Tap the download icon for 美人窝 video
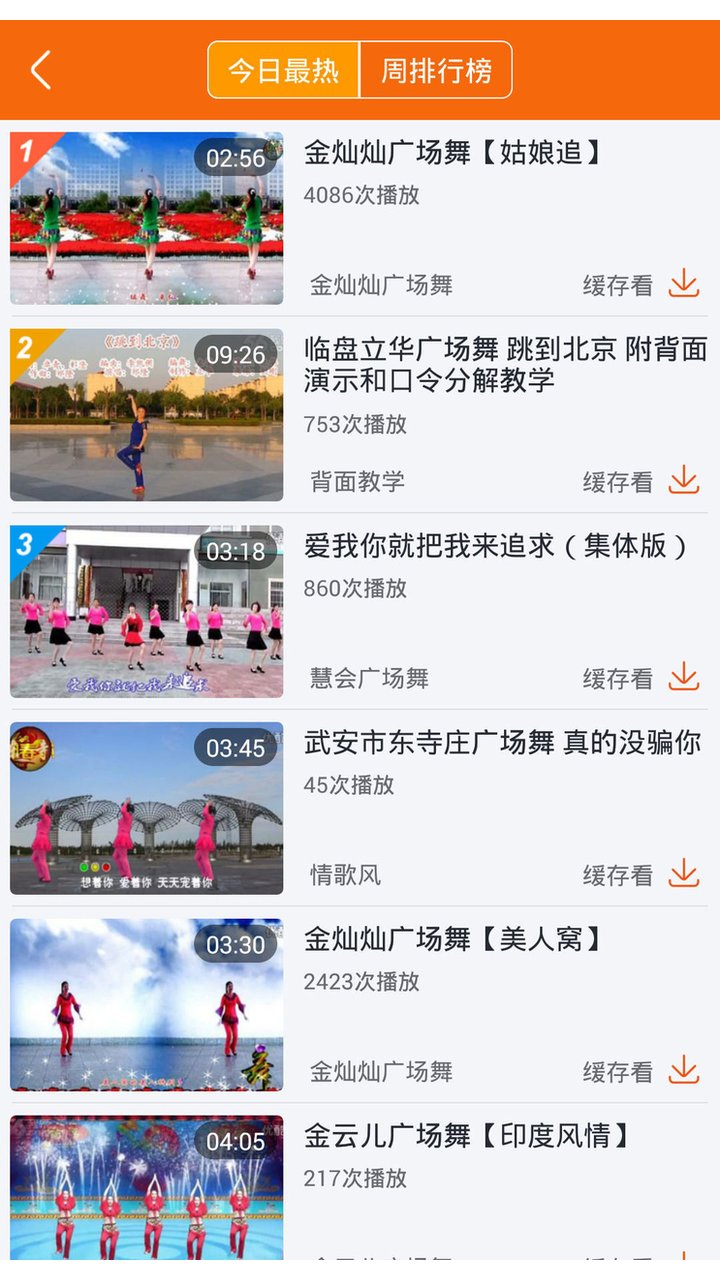Viewport: 720px width, 1280px height. tap(684, 1069)
